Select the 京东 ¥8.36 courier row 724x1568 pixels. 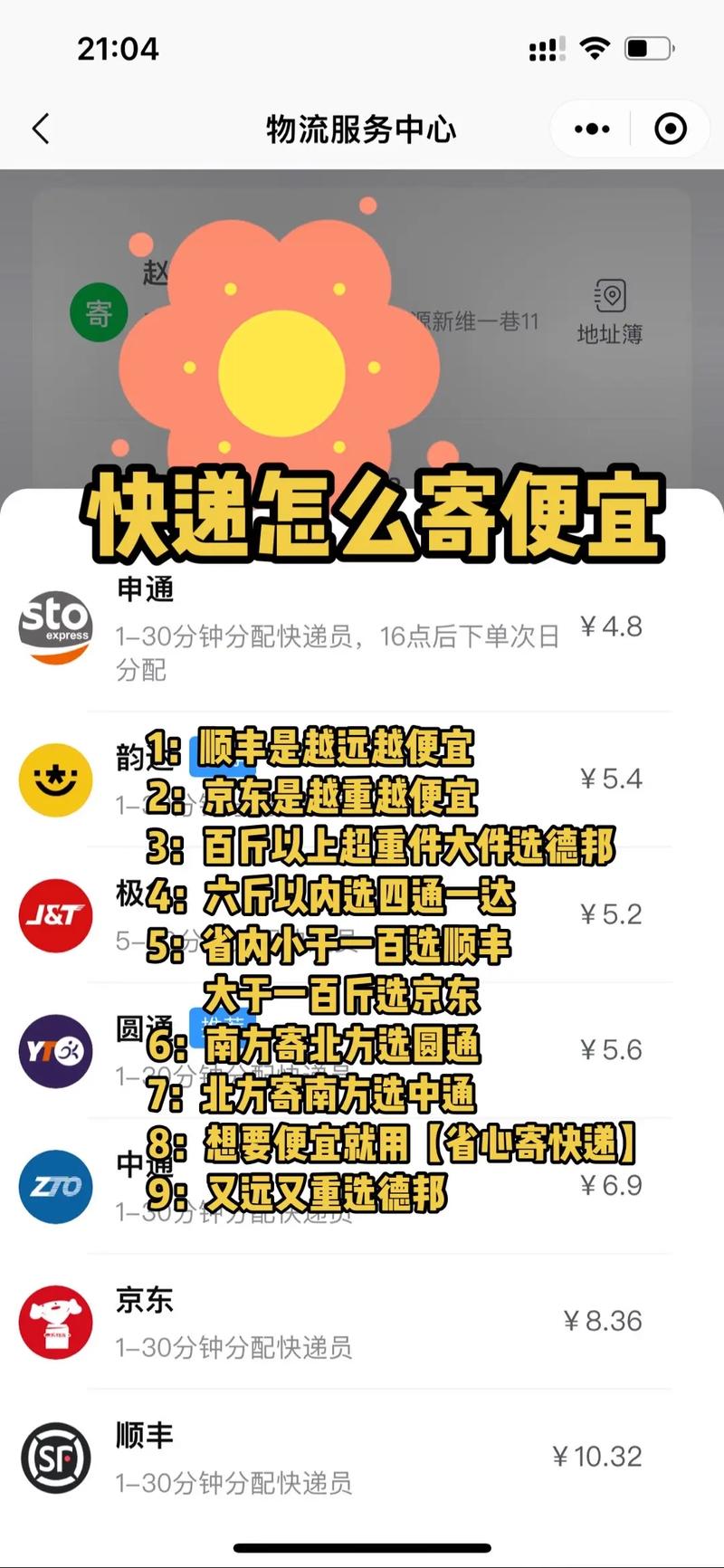[x=362, y=1323]
